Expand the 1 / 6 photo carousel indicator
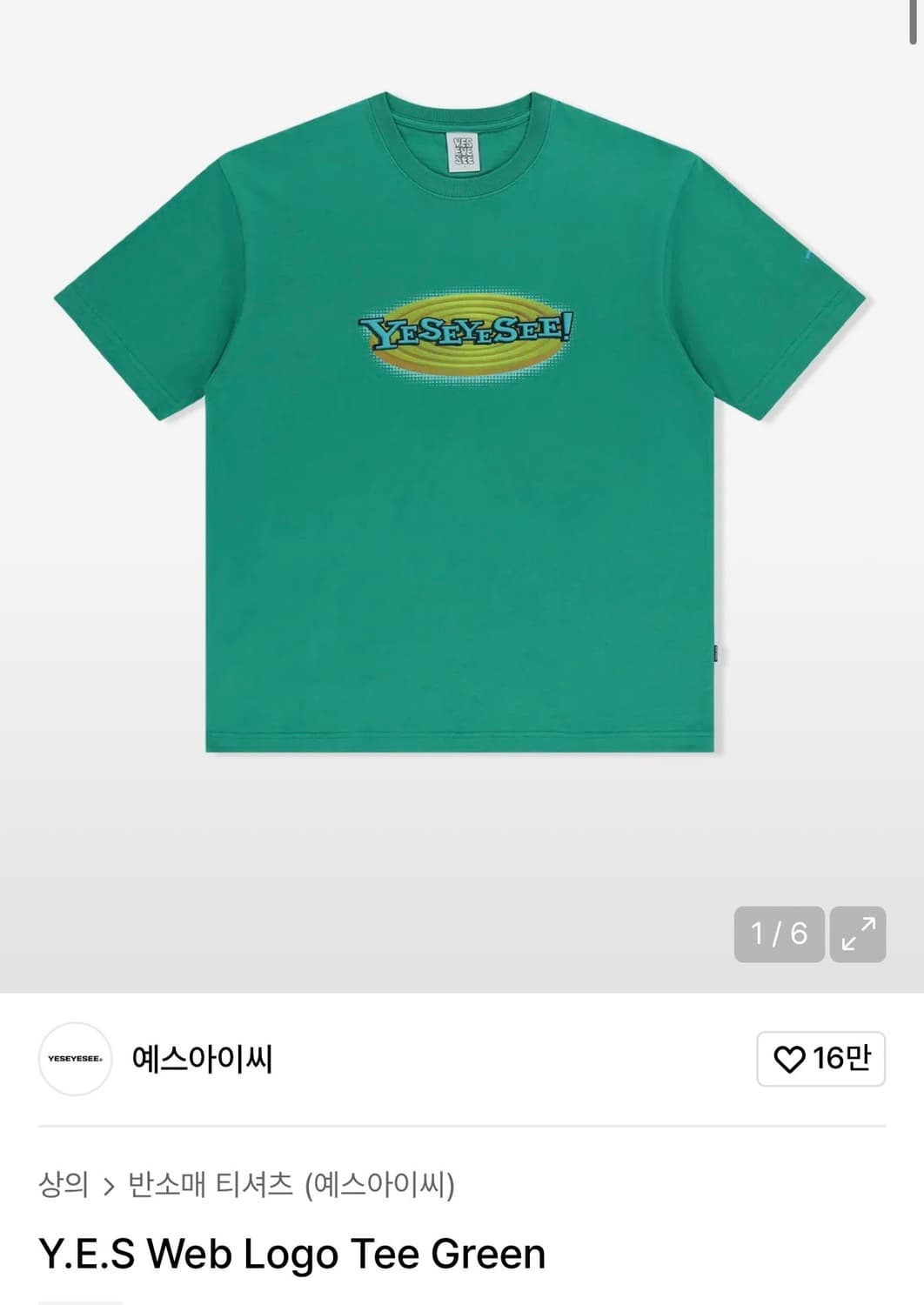Image resolution: width=924 pixels, height=1305 pixels. point(779,935)
